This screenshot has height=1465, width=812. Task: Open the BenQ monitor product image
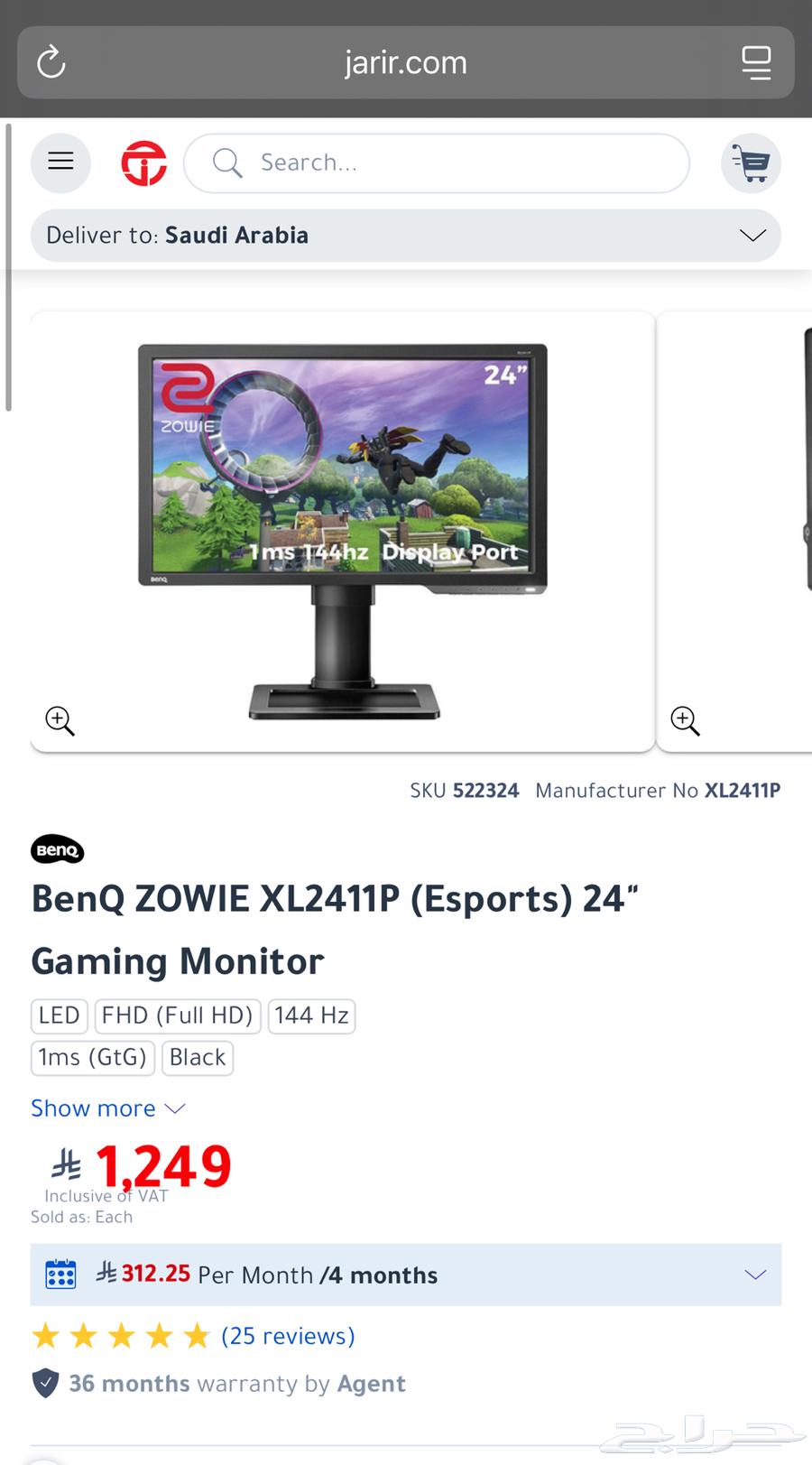[x=343, y=531]
